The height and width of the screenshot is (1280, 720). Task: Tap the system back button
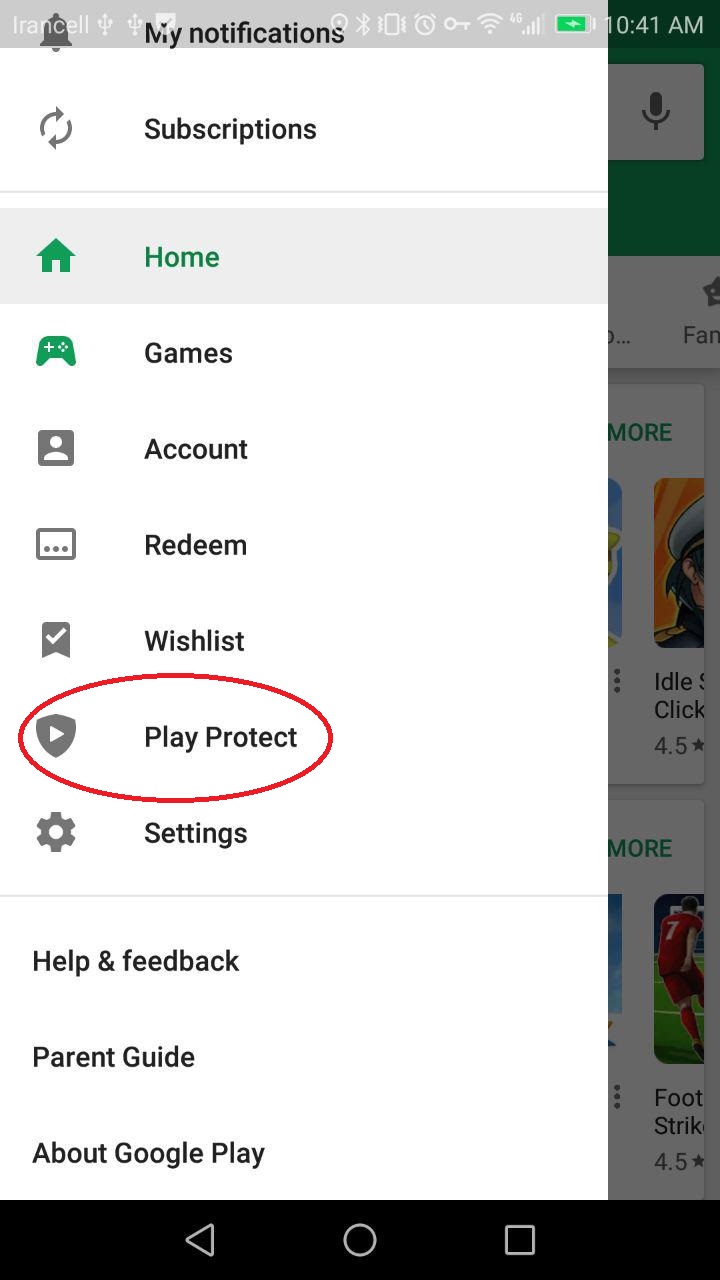[x=200, y=1240]
